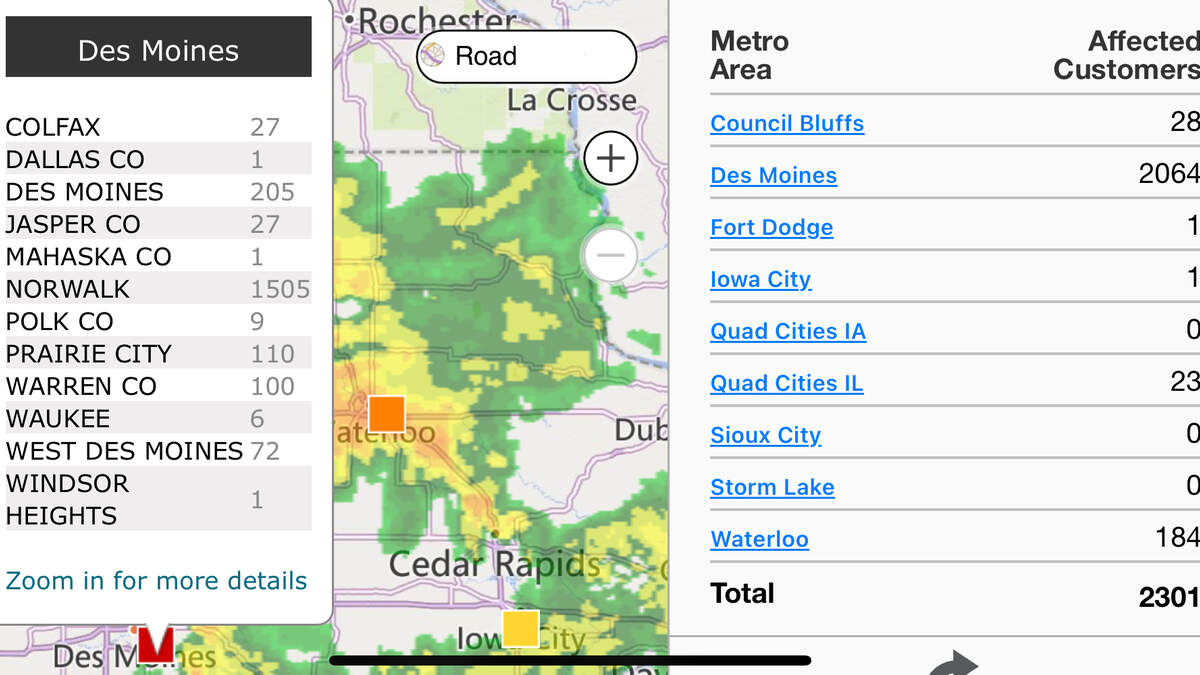Open the Quad Cities IL link
The height and width of the screenshot is (675, 1200).
pyautogui.click(x=786, y=383)
